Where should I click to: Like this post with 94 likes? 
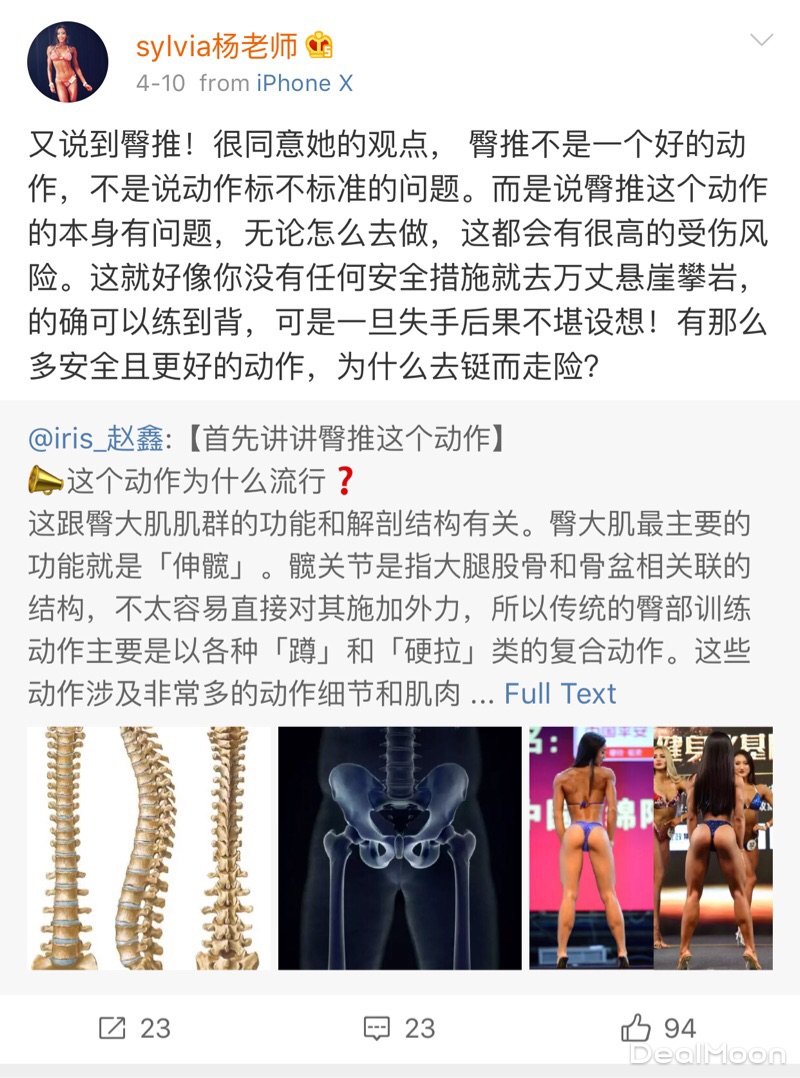pos(657,1027)
